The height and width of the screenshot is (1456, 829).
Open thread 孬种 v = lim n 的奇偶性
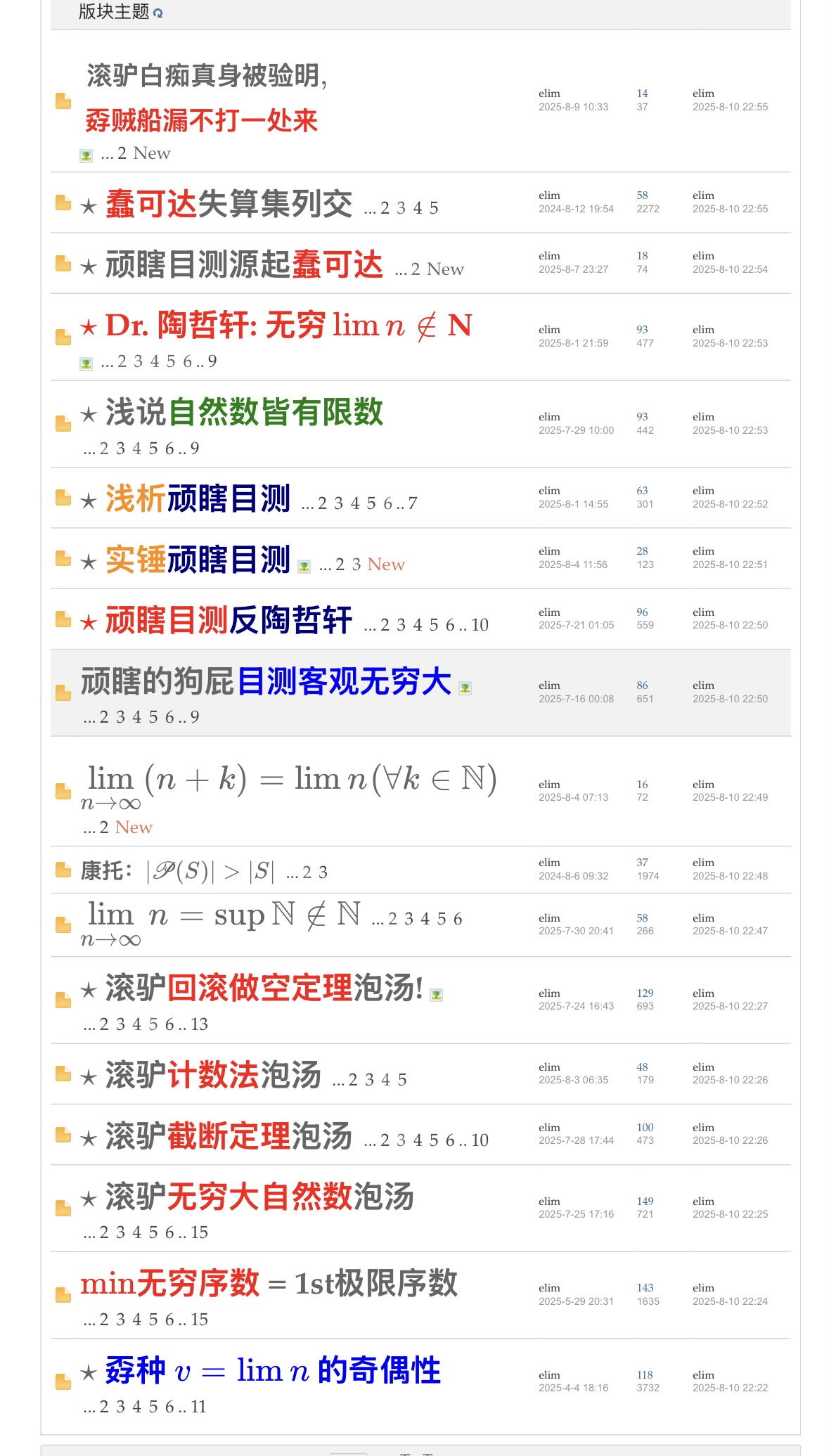coord(273,1371)
